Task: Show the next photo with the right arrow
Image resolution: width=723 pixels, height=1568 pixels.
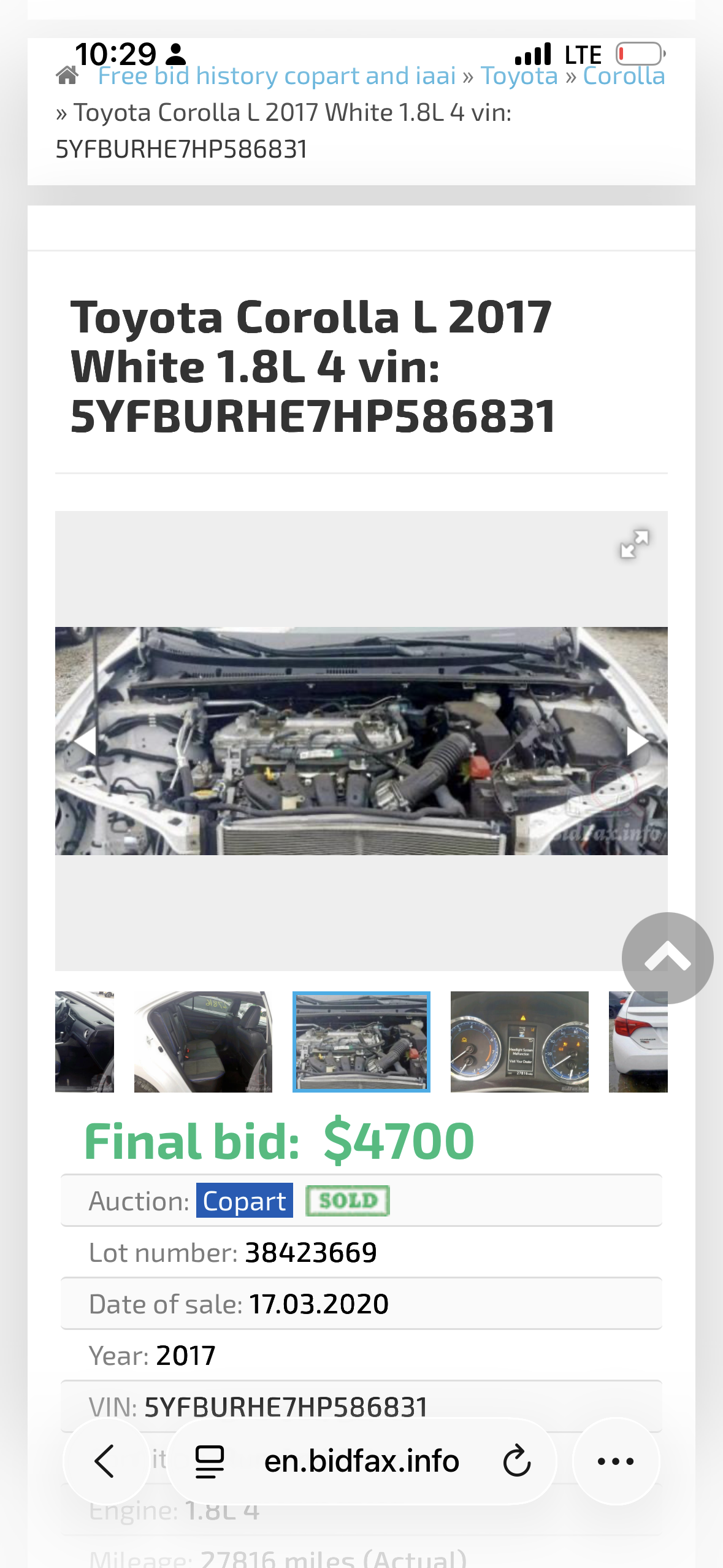Action: (637, 741)
